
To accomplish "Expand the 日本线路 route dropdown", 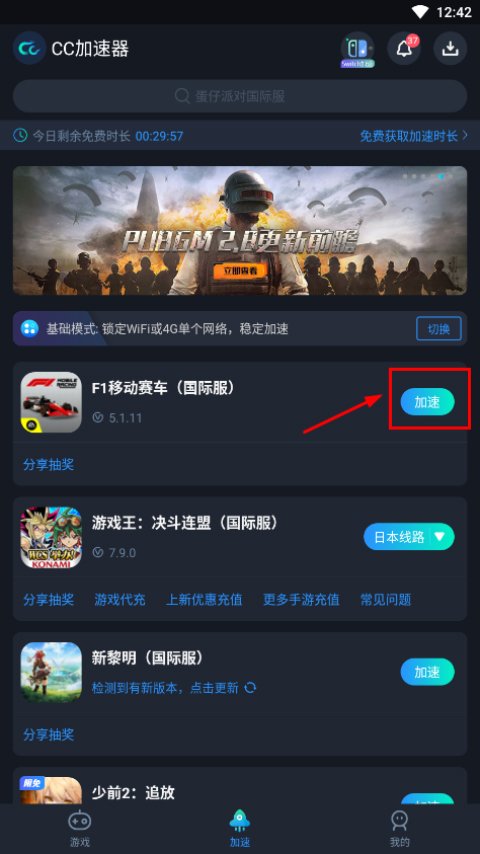I will click(440, 537).
